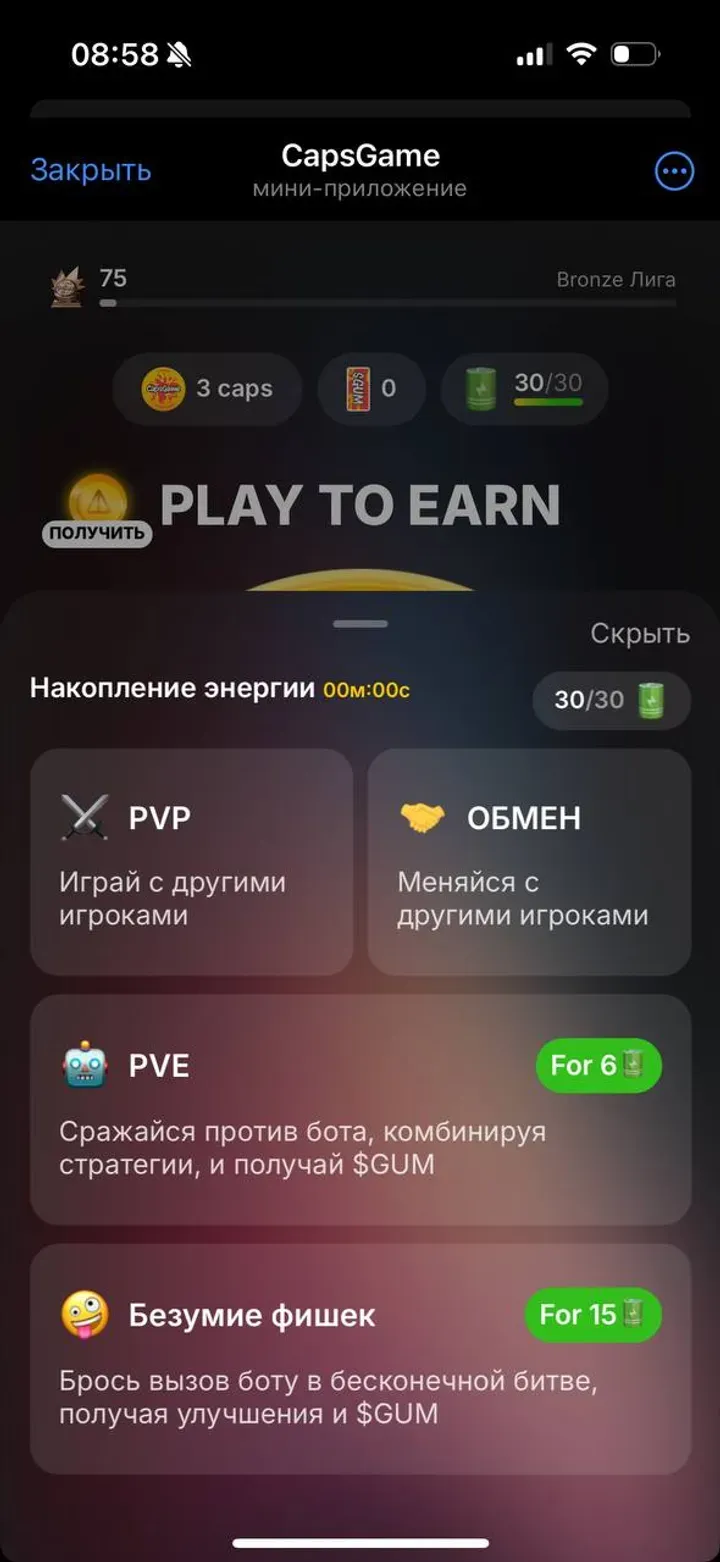
Task: Open the 3 caps balance chip
Action: pyautogui.click(x=207, y=389)
